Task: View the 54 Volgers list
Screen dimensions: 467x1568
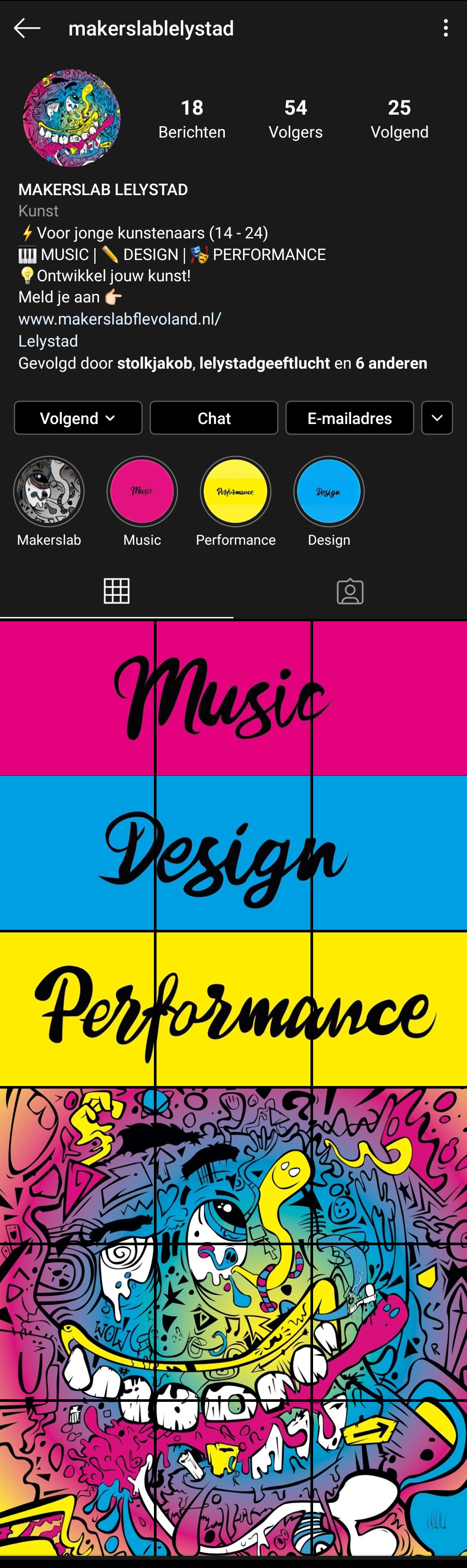Action: (x=295, y=118)
